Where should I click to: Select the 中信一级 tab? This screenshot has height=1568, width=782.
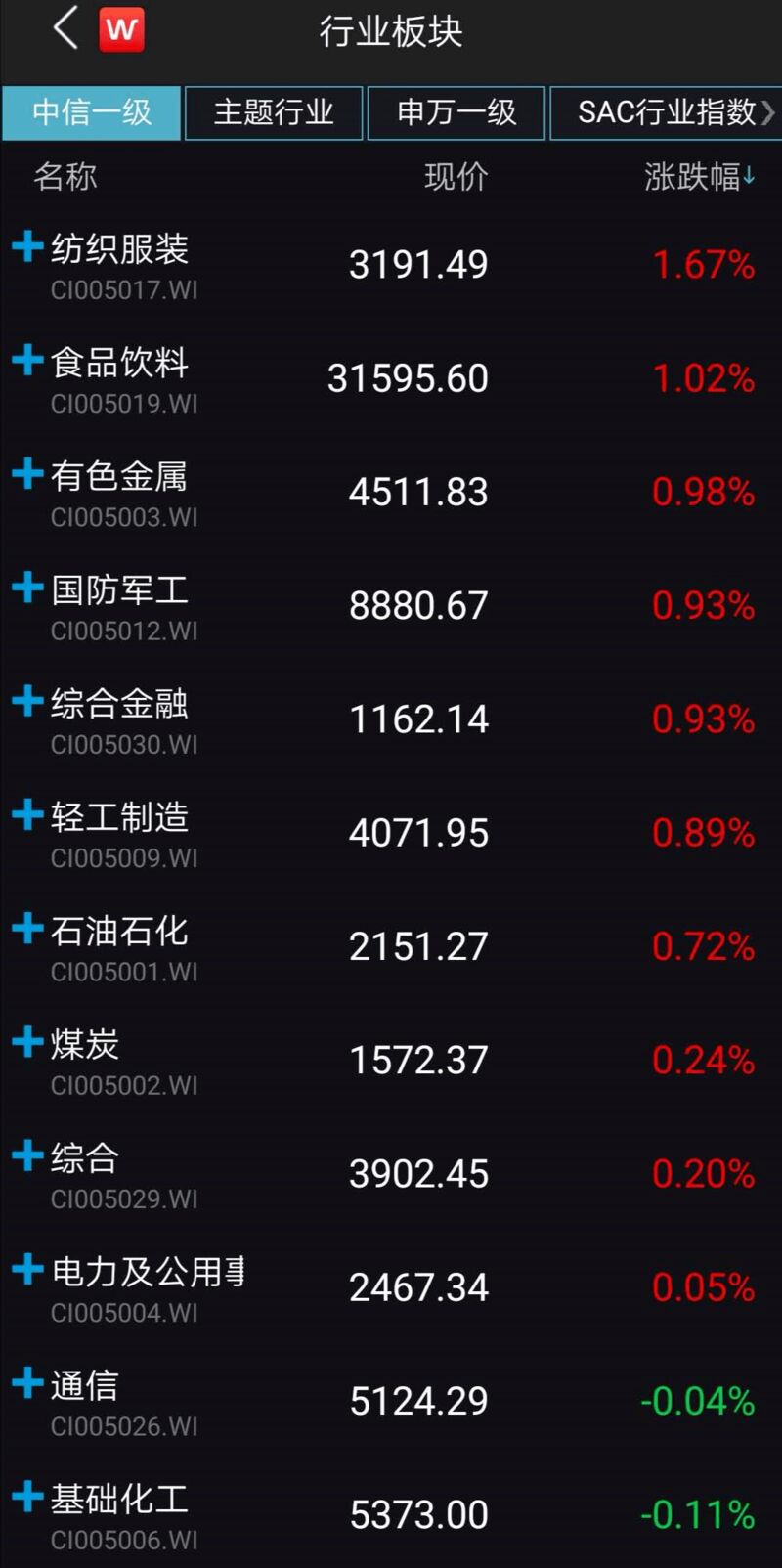[x=92, y=112]
